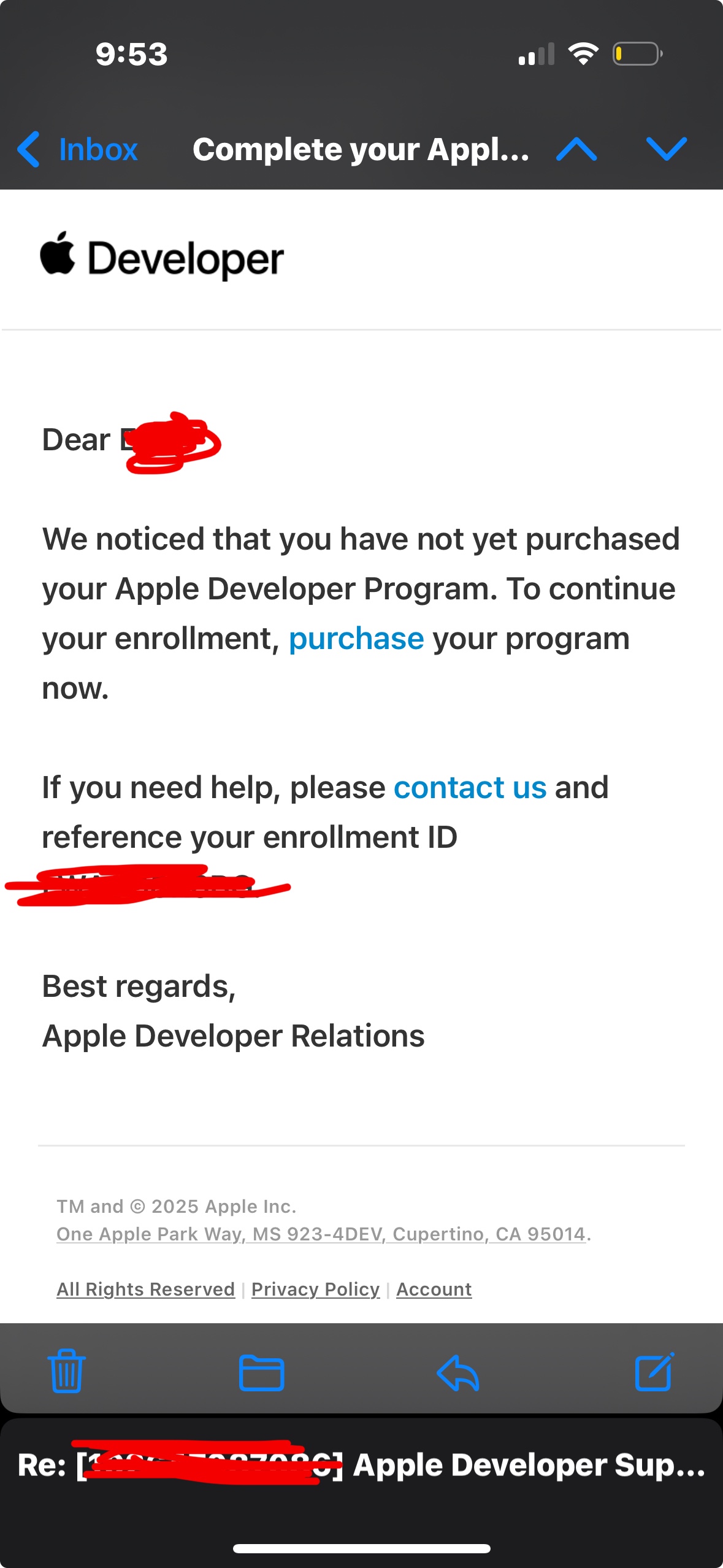View the Privacy Policy

pos(315,1289)
